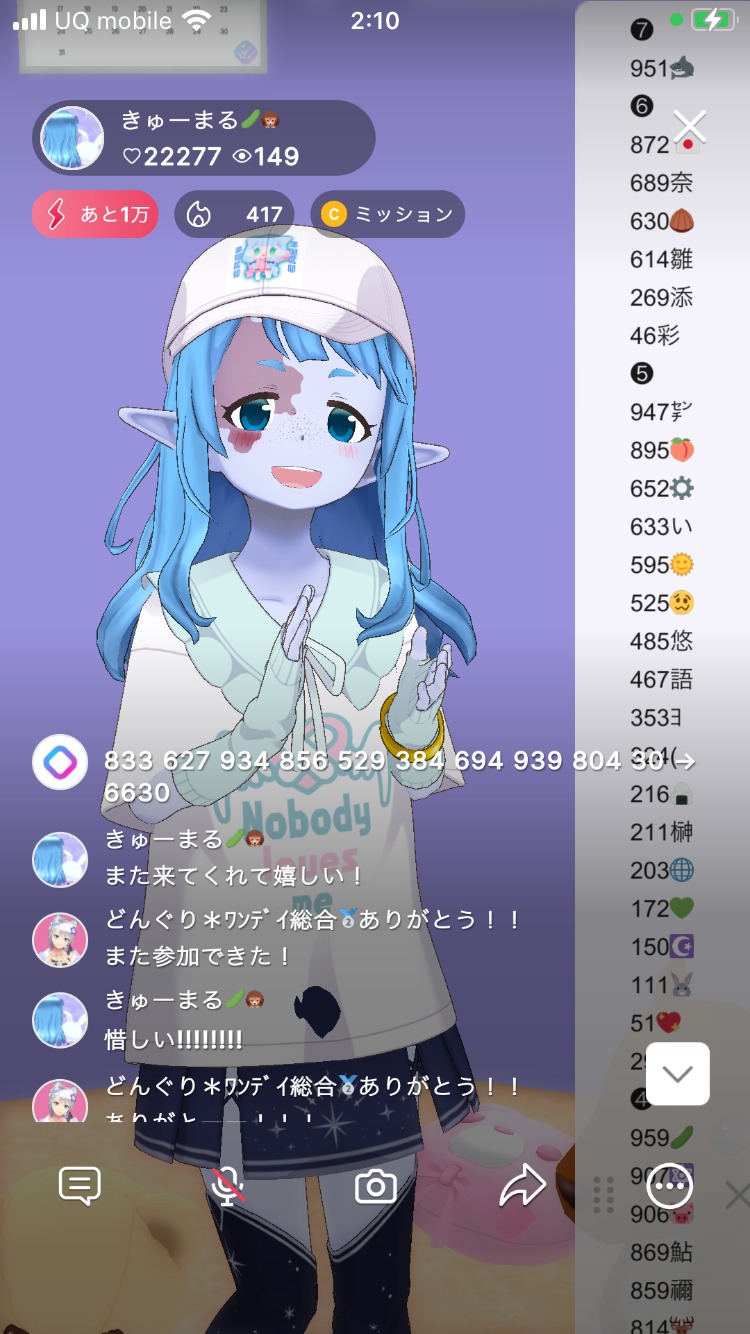Open どんぐり's avatar on また参加できた comment
Screen dimensions: 750x1334
point(60,938)
